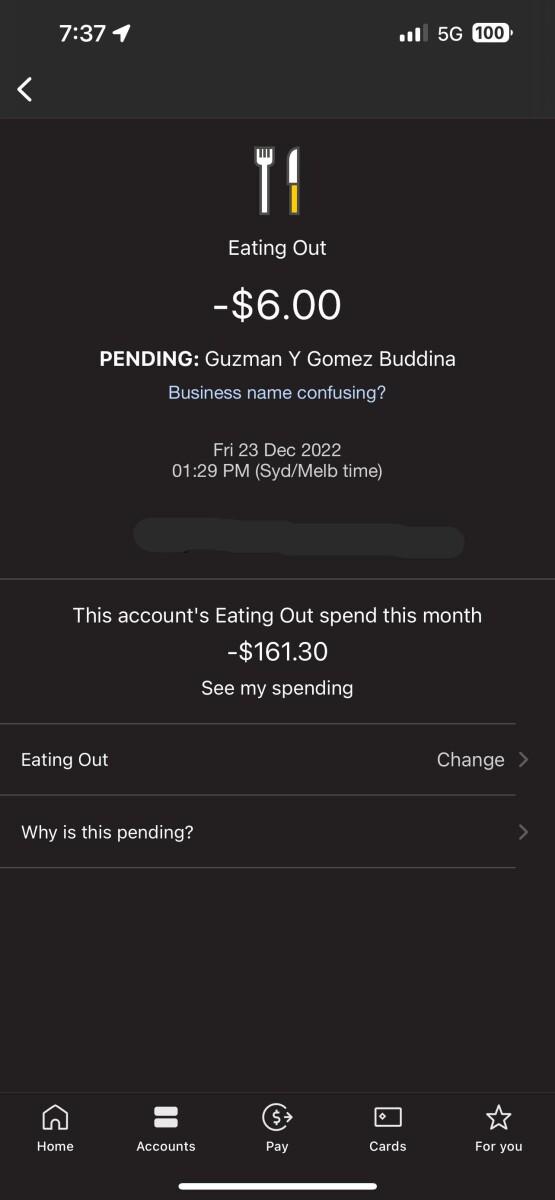This screenshot has width=555, height=1200.
Task: Open the For you tab
Action: (498, 1129)
